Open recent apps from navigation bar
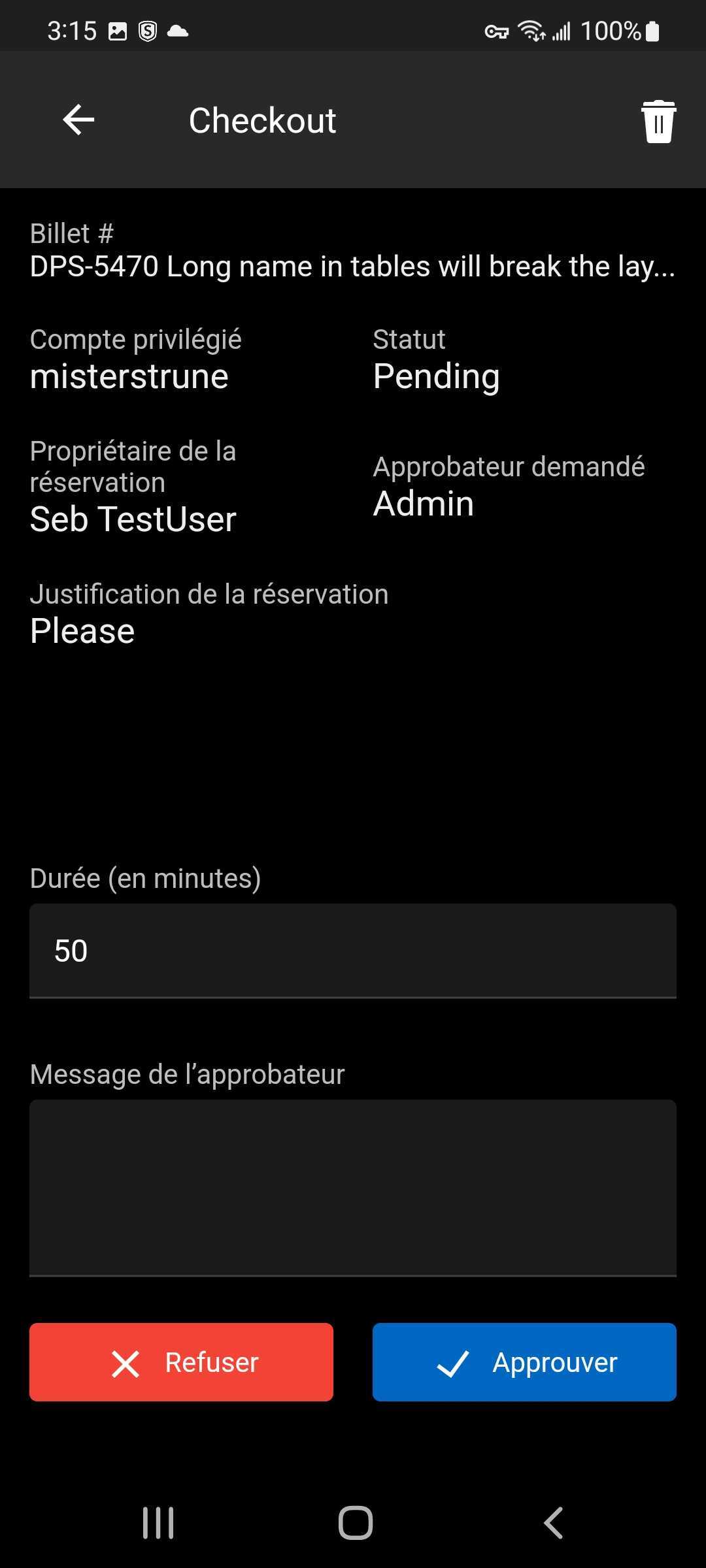706x1568 pixels. pos(158,1523)
